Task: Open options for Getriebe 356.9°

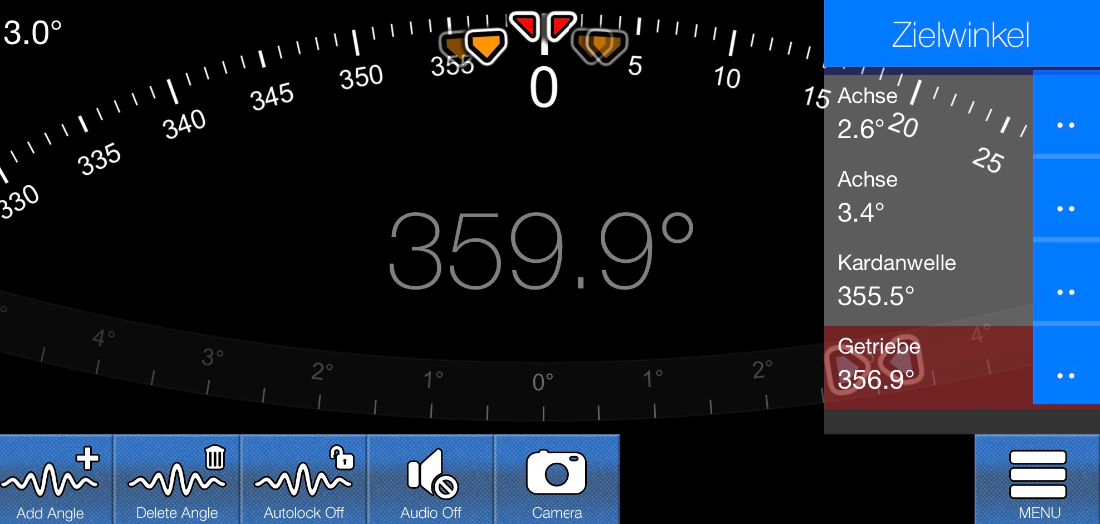Action: coord(1066,375)
